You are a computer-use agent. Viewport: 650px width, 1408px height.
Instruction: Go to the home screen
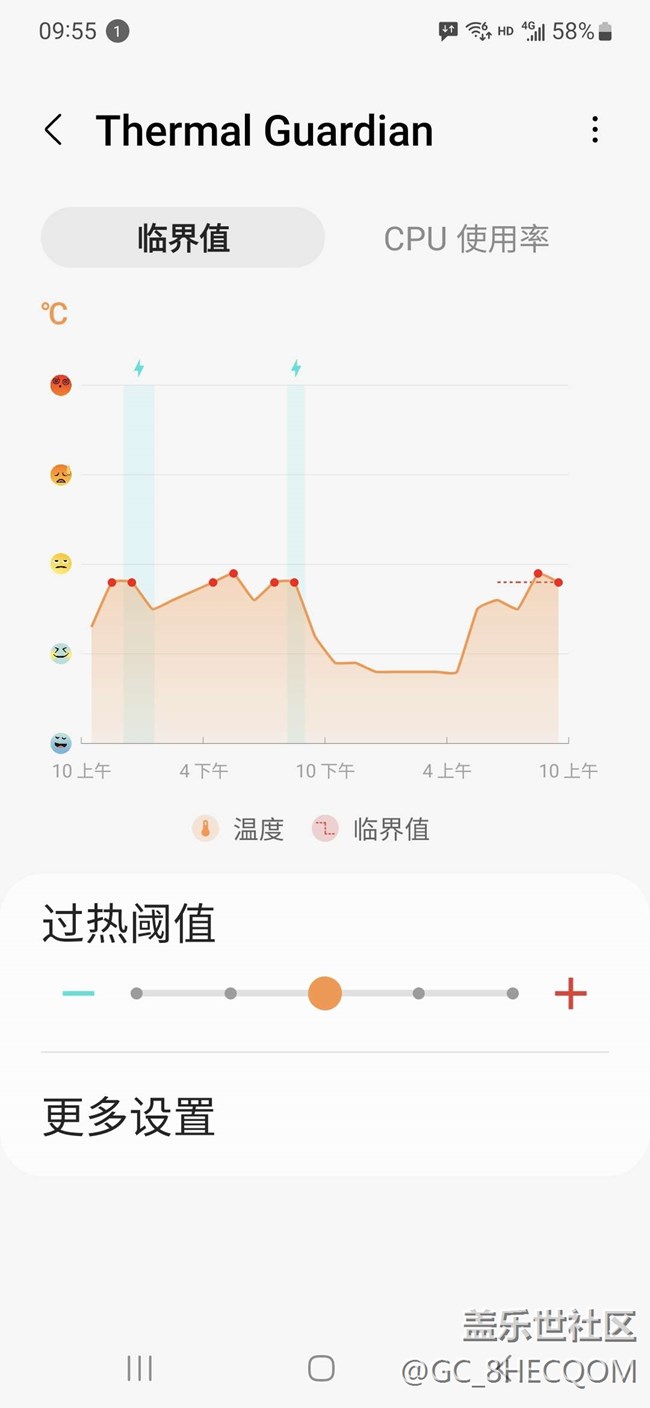[x=321, y=1369]
